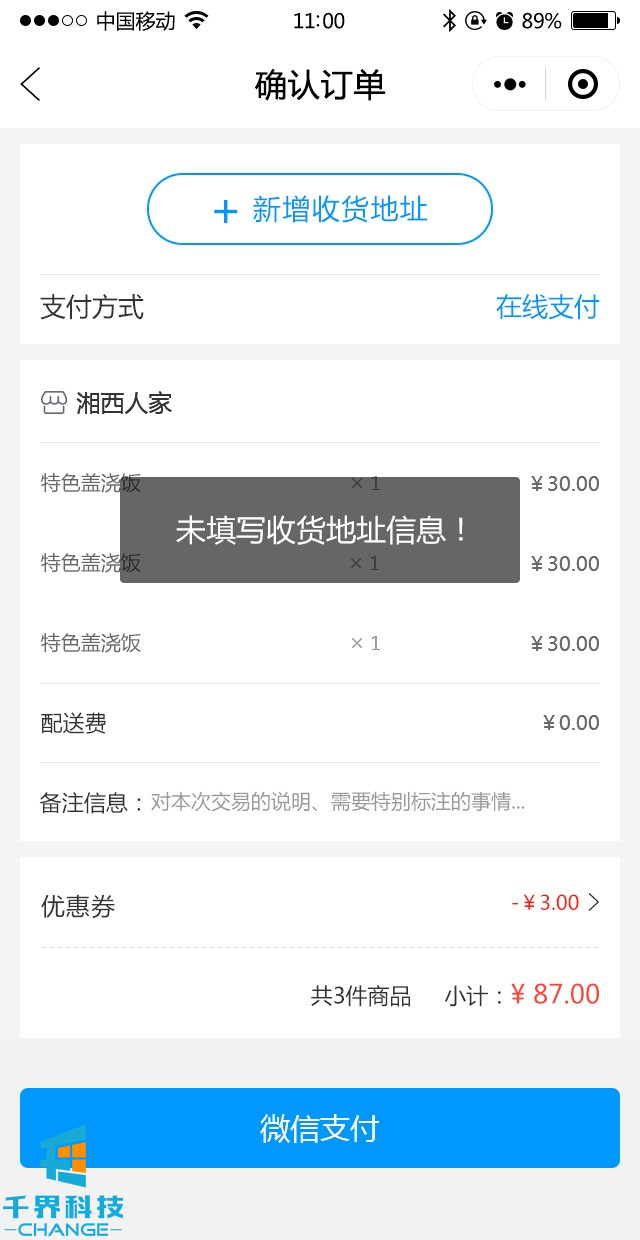This screenshot has height=1240, width=640.
Task: Close the mini program with the circle icon
Action: point(582,85)
